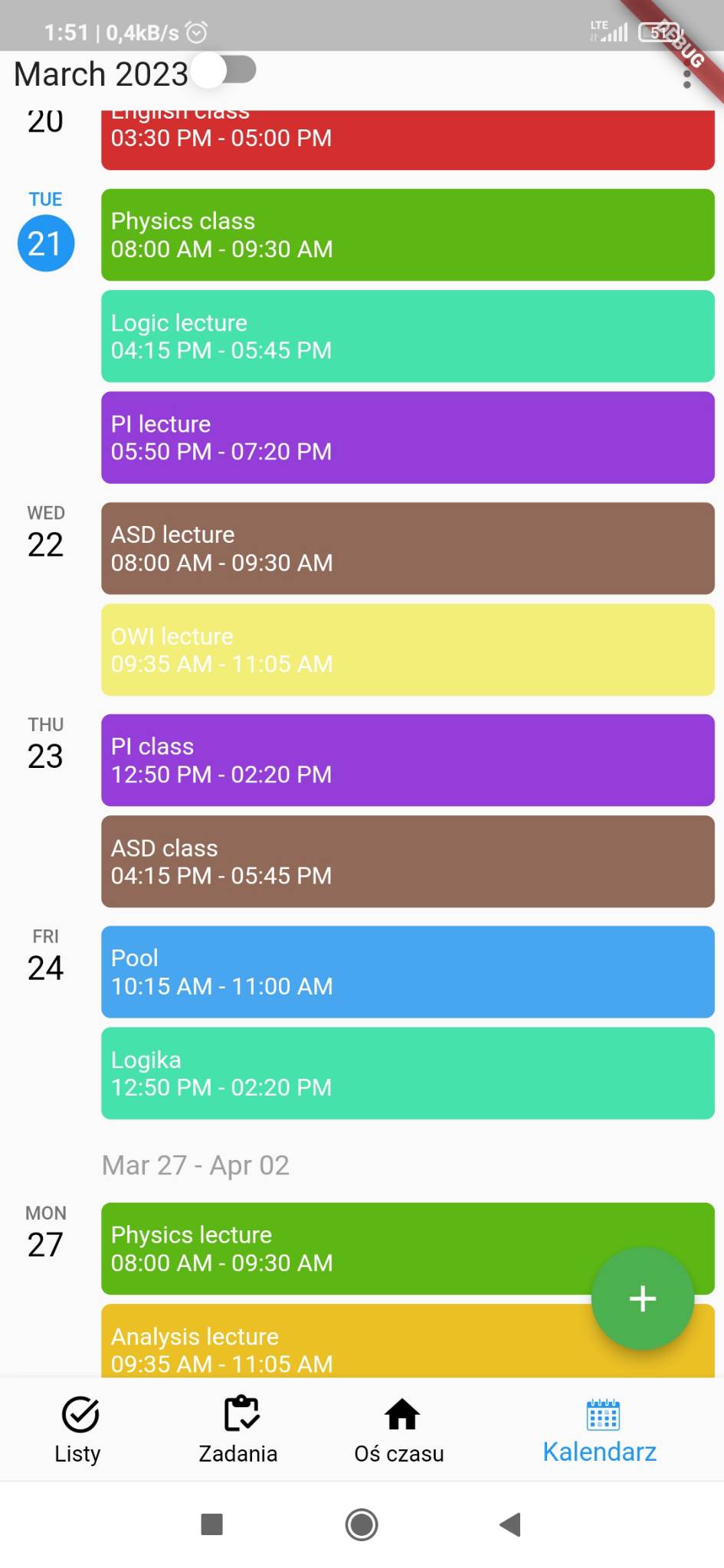Open the Oś czasu tab
This screenshot has width=724, height=1568.
pos(399,1429)
